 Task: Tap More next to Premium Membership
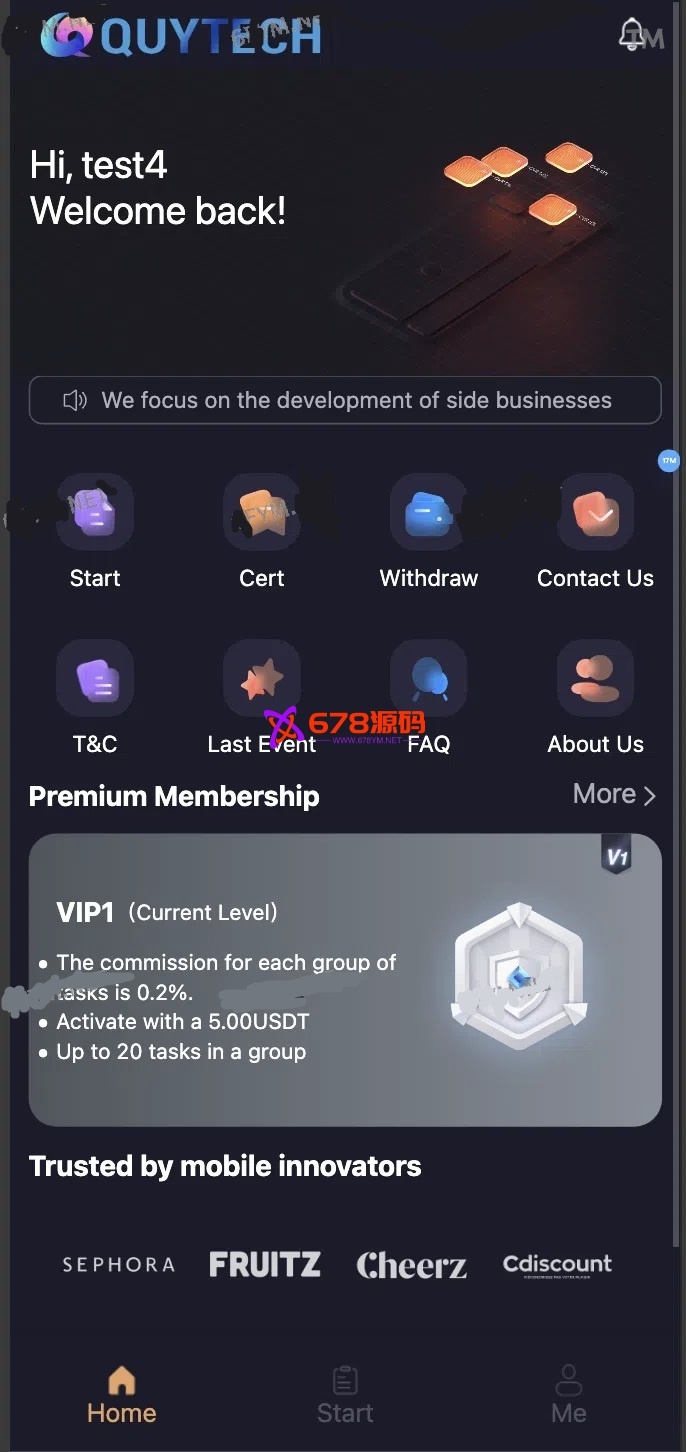[x=613, y=795]
